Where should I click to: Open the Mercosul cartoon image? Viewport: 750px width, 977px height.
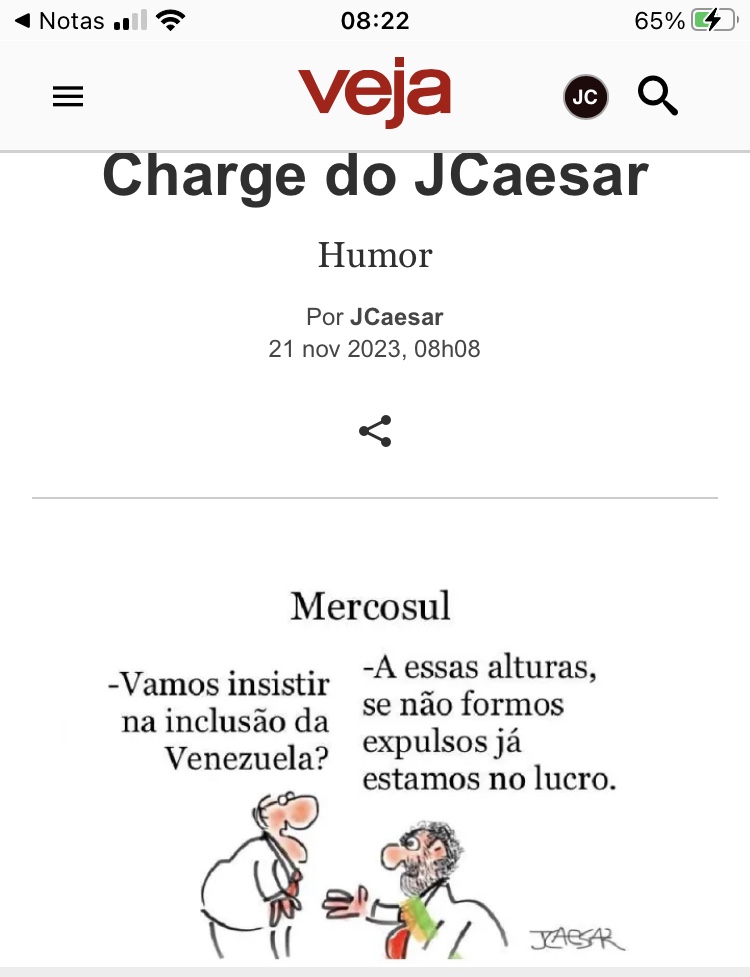[x=374, y=770]
